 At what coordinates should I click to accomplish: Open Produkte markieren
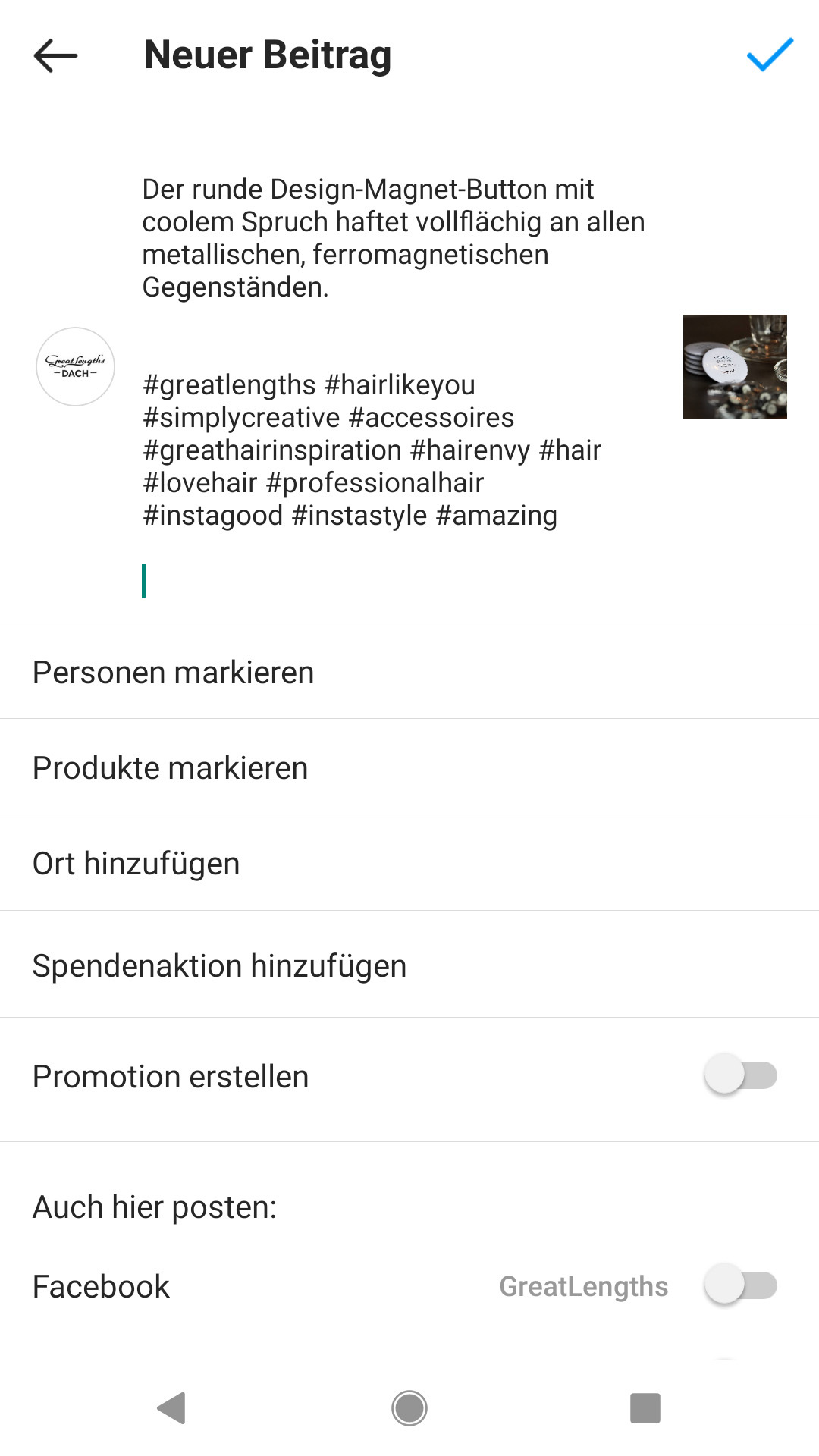(409, 767)
